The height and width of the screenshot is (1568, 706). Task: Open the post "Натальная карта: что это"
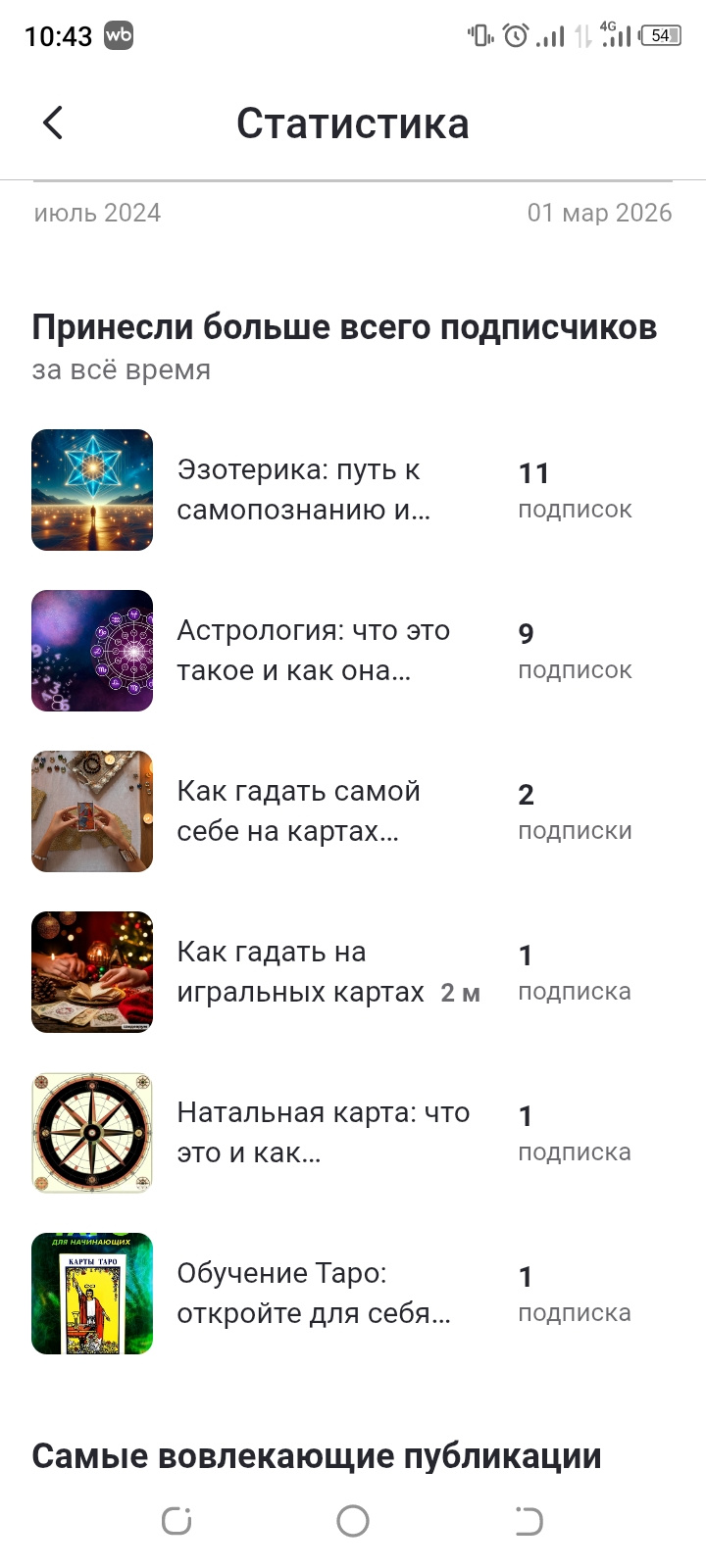324,1133
